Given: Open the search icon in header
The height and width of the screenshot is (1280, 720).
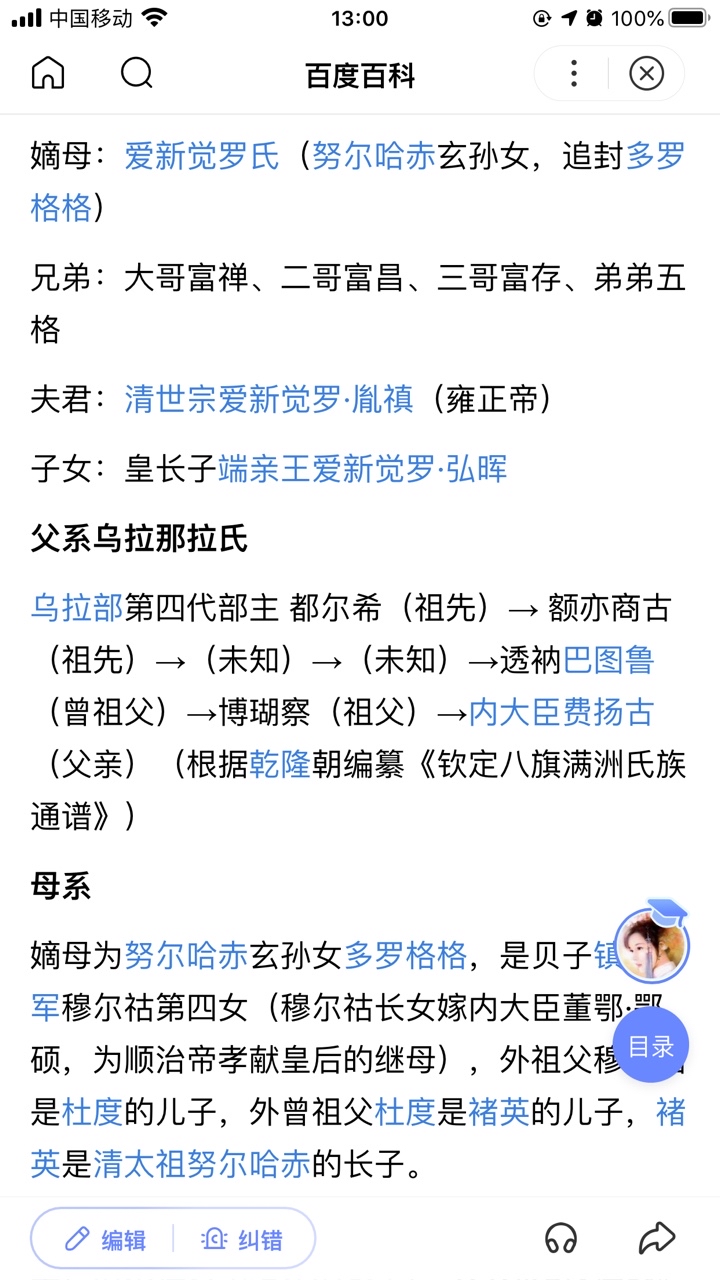Looking at the screenshot, I should 137,74.
